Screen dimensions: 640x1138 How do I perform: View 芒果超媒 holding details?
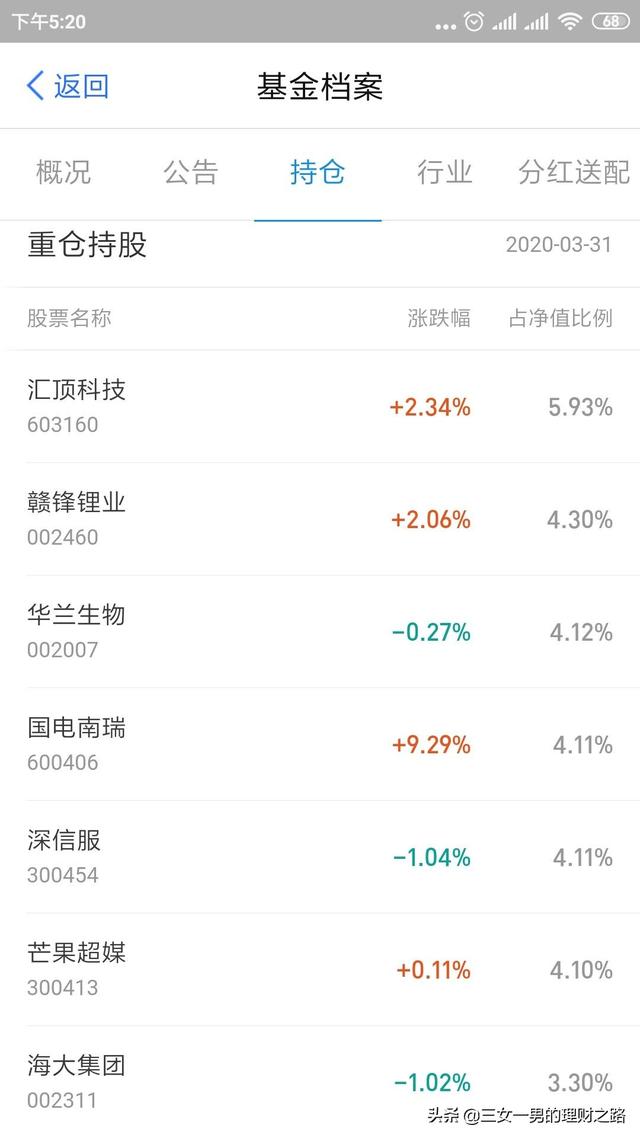click(320, 969)
